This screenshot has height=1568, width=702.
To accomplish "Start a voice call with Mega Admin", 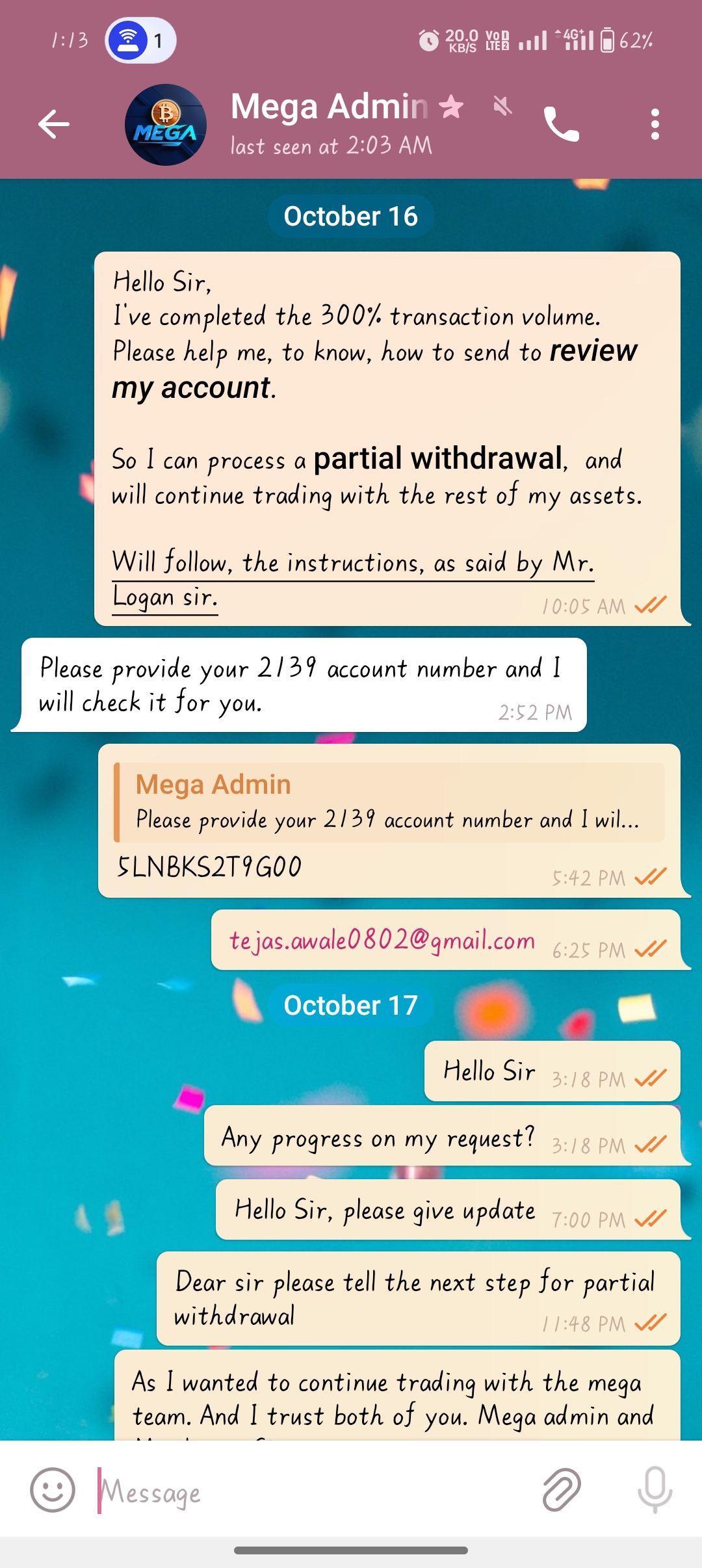I will click(561, 124).
